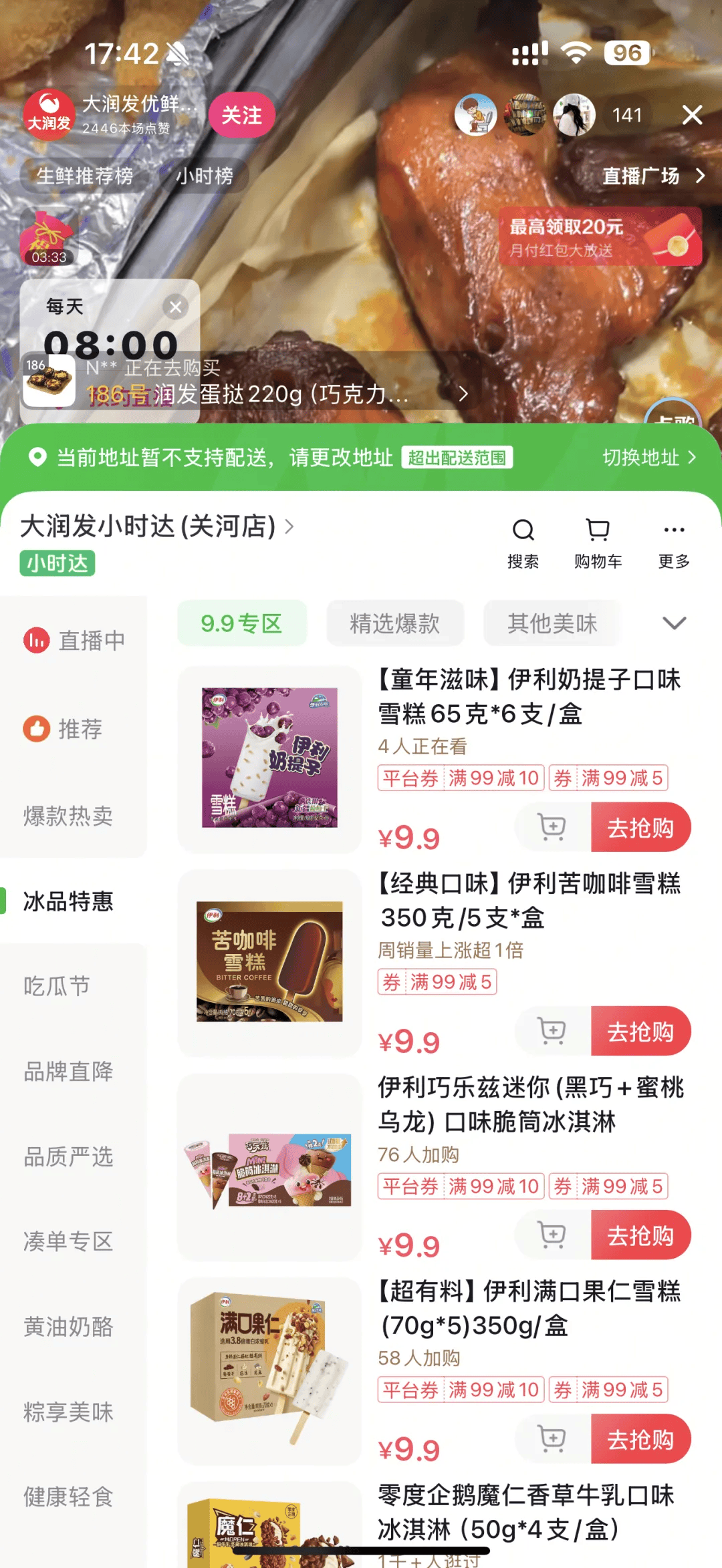This screenshot has width=722, height=1568.
Task: Follow the 大润发优鲜 live channel
Action: pyautogui.click(x=241, y=115)
